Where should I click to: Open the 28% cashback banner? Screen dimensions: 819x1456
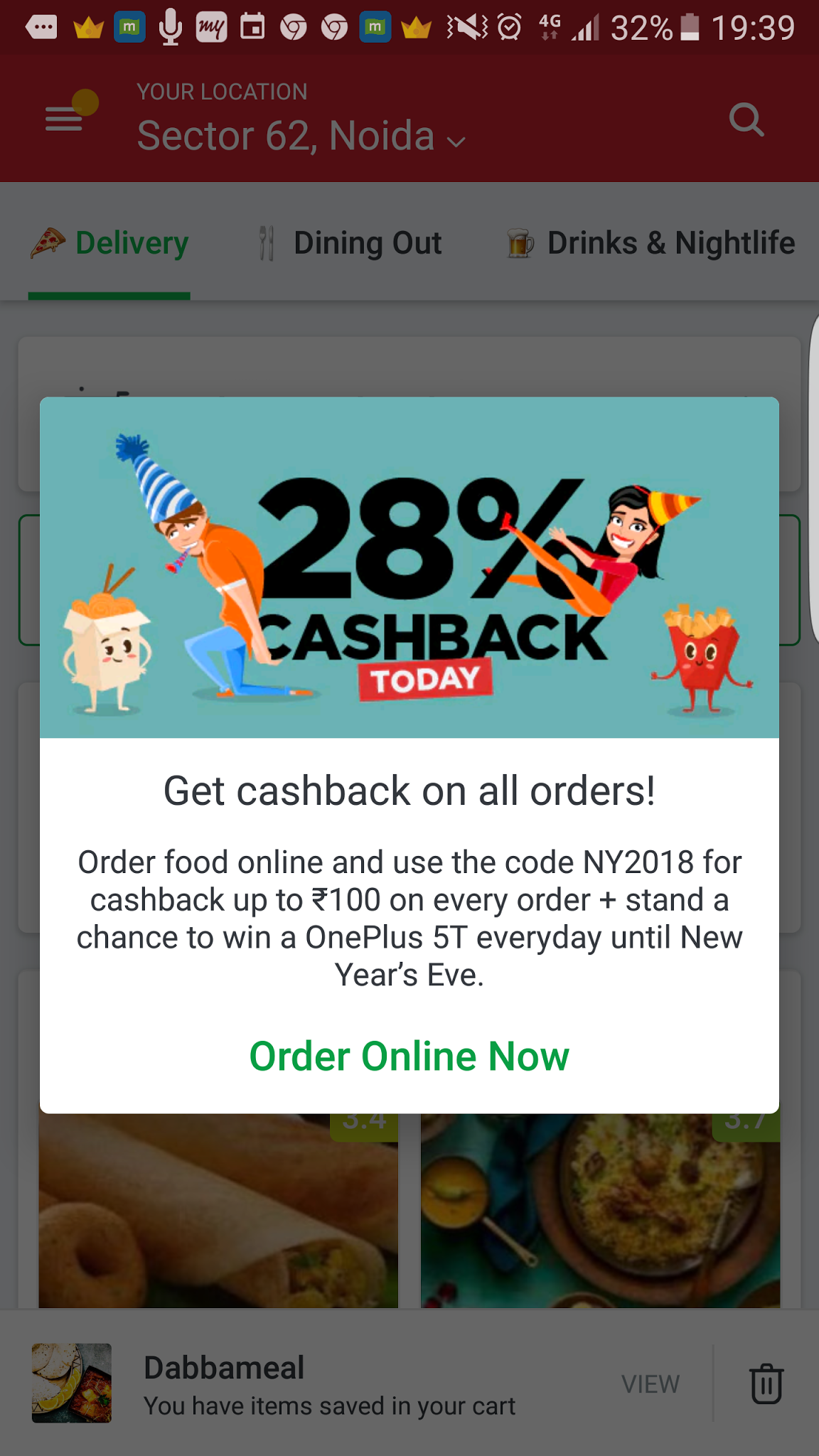409,567
